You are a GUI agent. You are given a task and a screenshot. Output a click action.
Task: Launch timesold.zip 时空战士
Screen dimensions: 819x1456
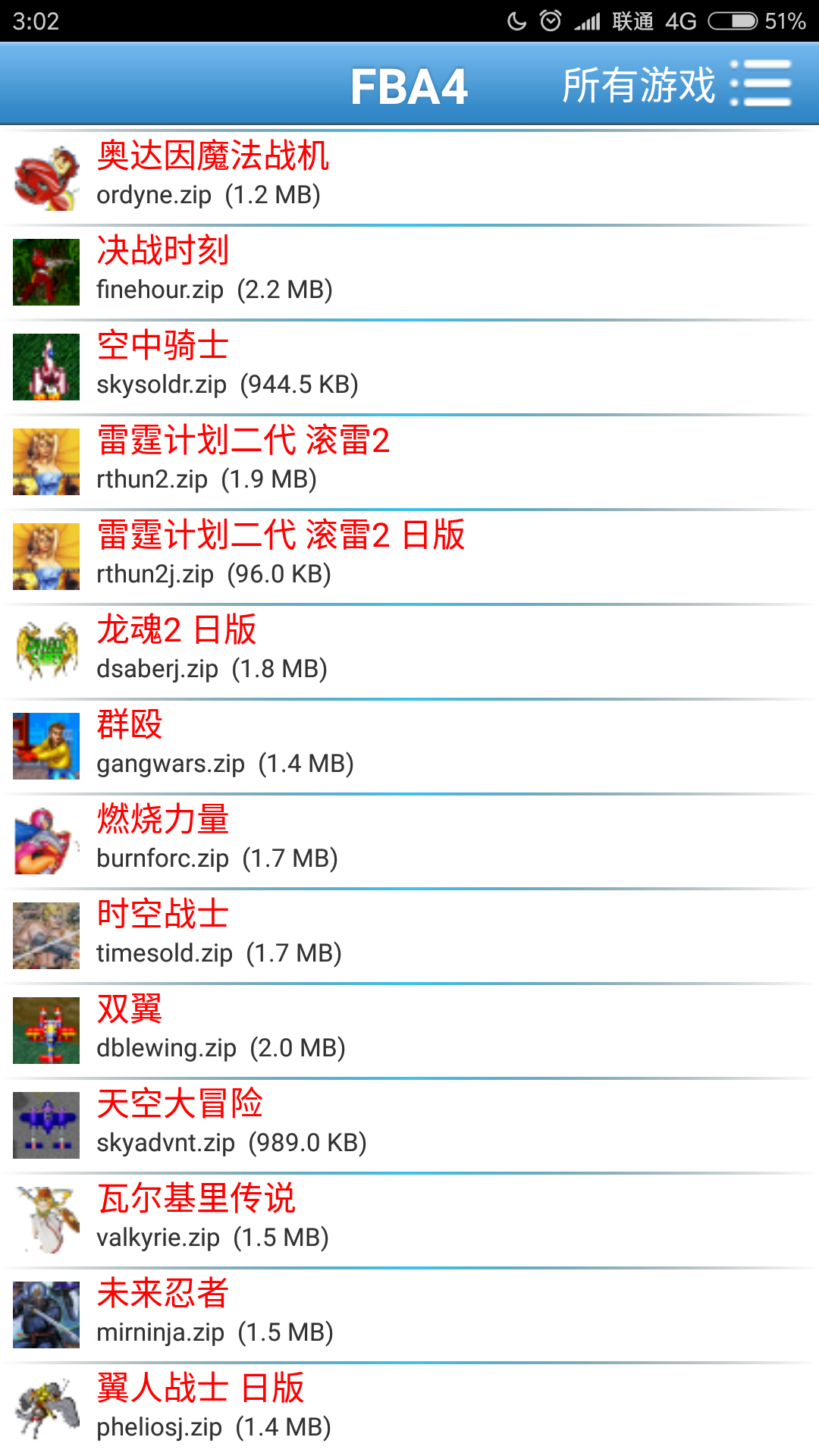pyautogui.click(x=409, y=935)
